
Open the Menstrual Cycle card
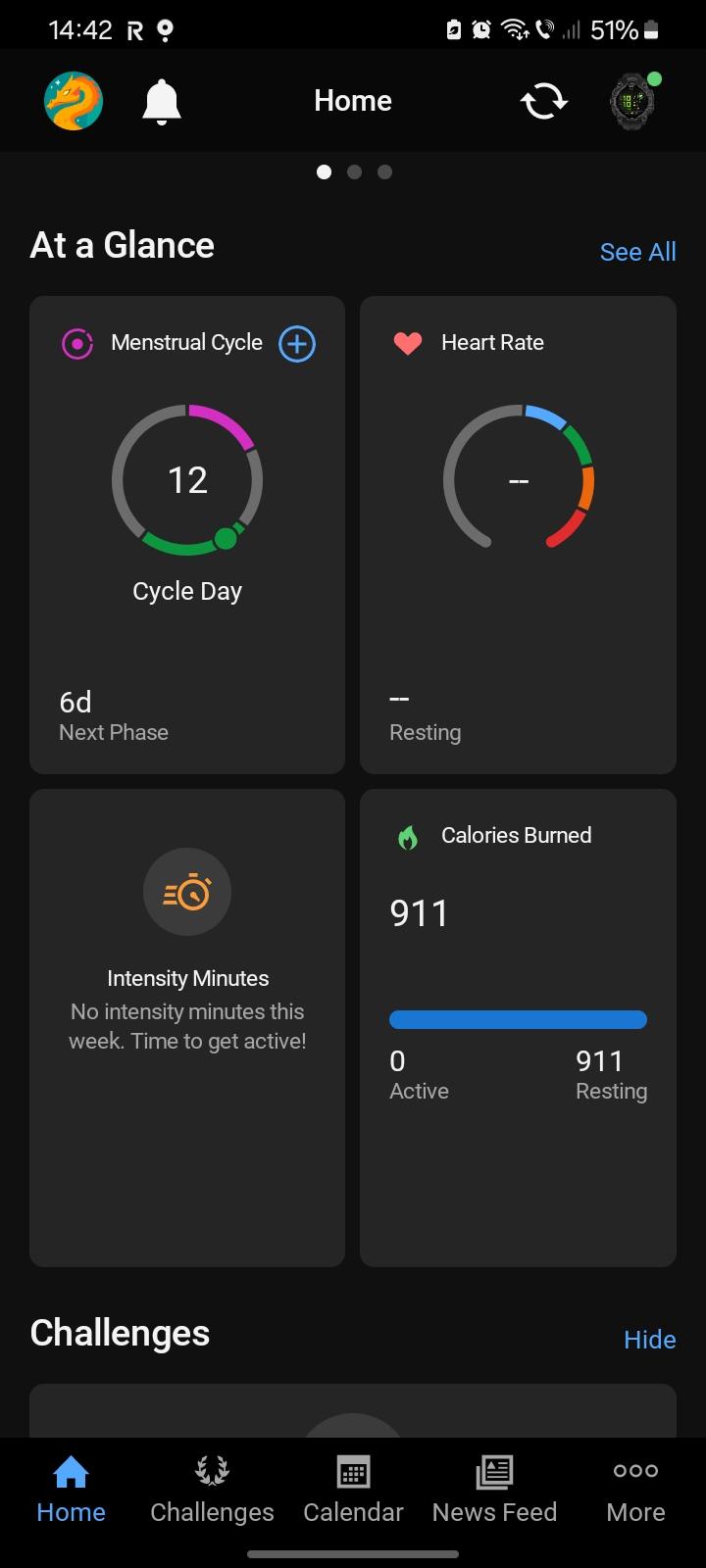pyautogui.click(x=187, y=535)
